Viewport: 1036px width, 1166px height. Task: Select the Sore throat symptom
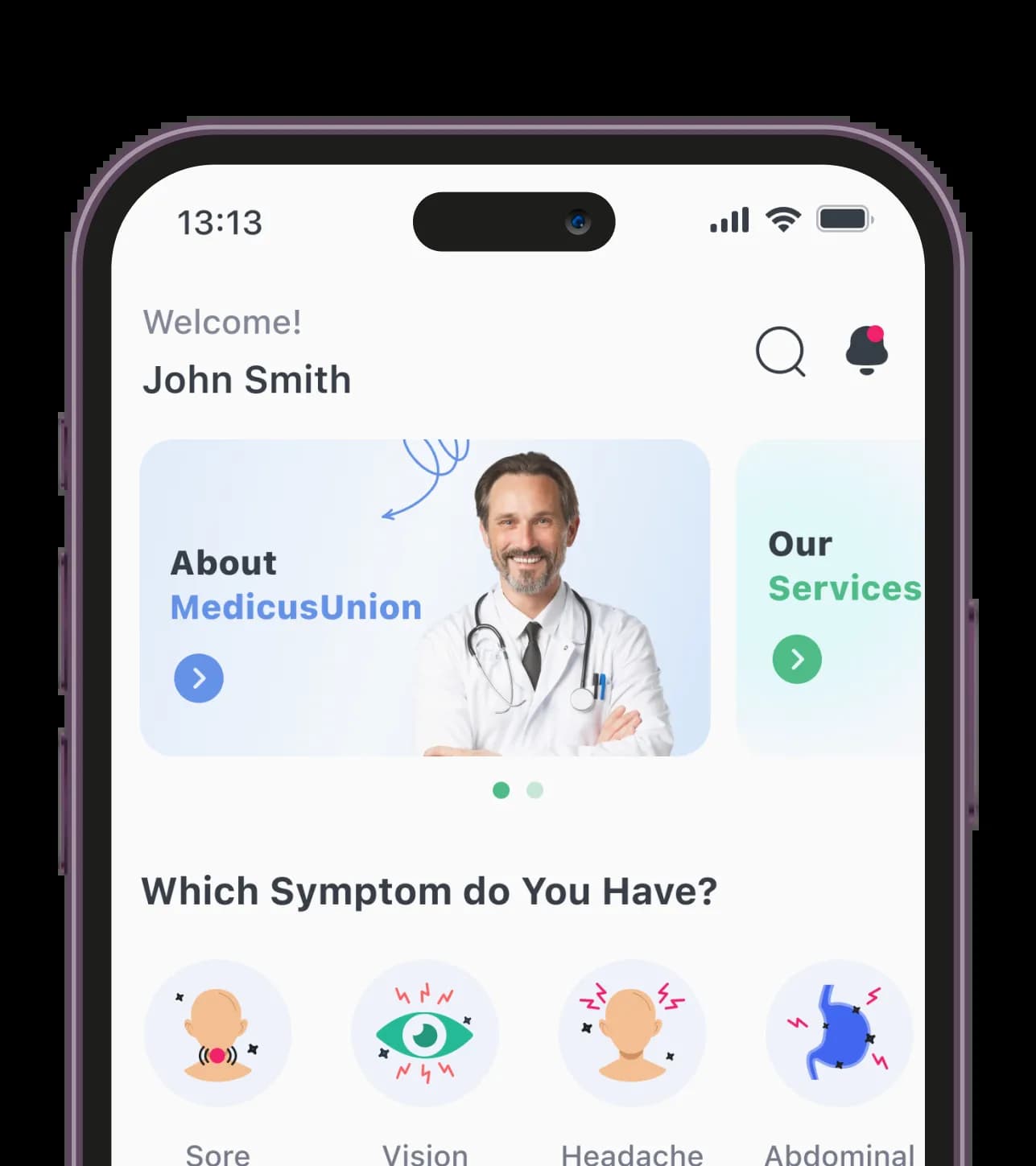tap(217, 1033)
